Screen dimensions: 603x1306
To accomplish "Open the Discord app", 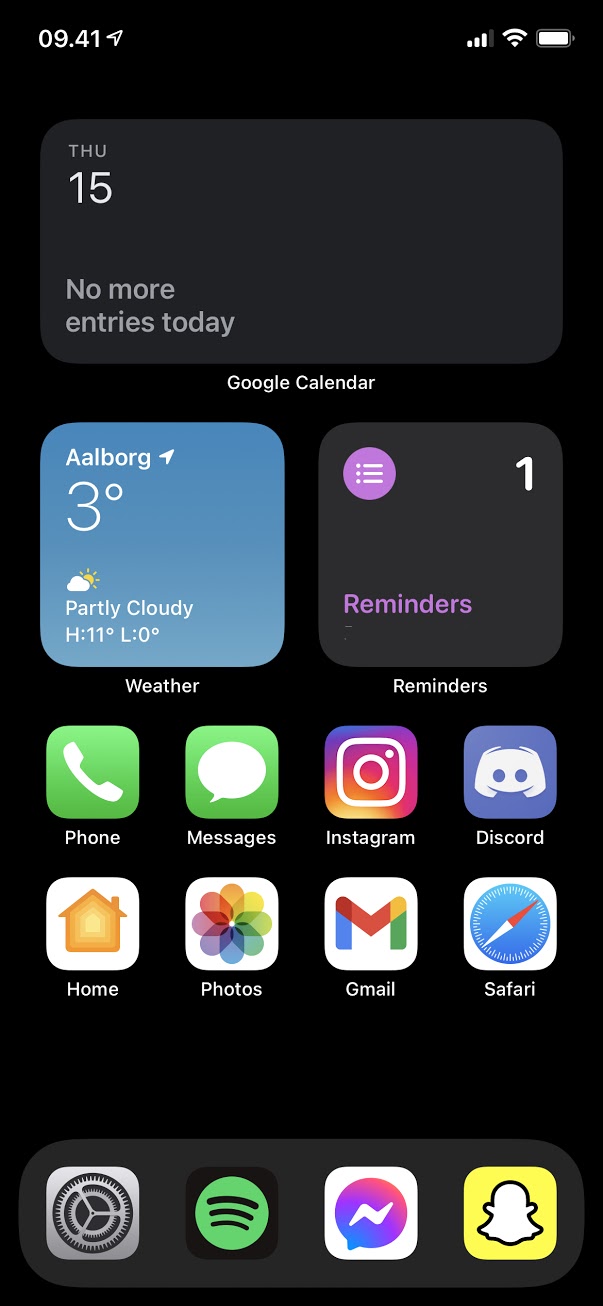I will [509, 772].
